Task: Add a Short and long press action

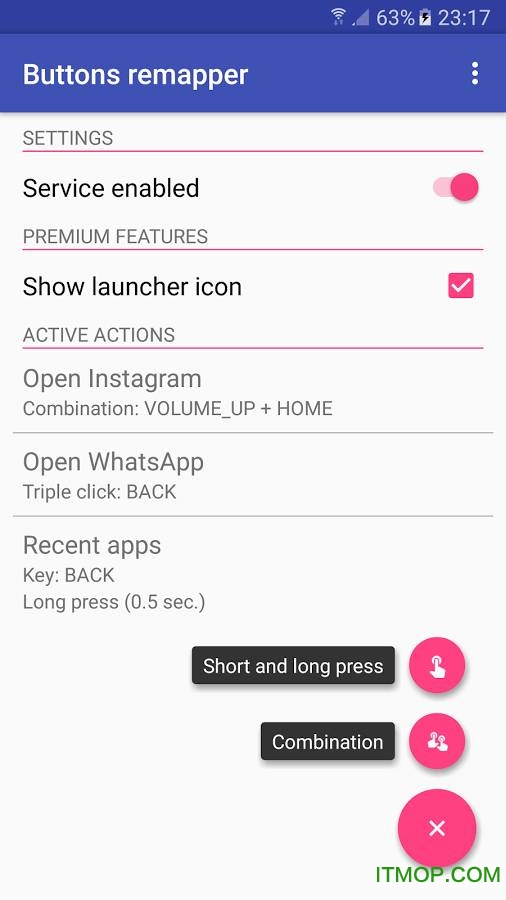Action: point(437,665)
